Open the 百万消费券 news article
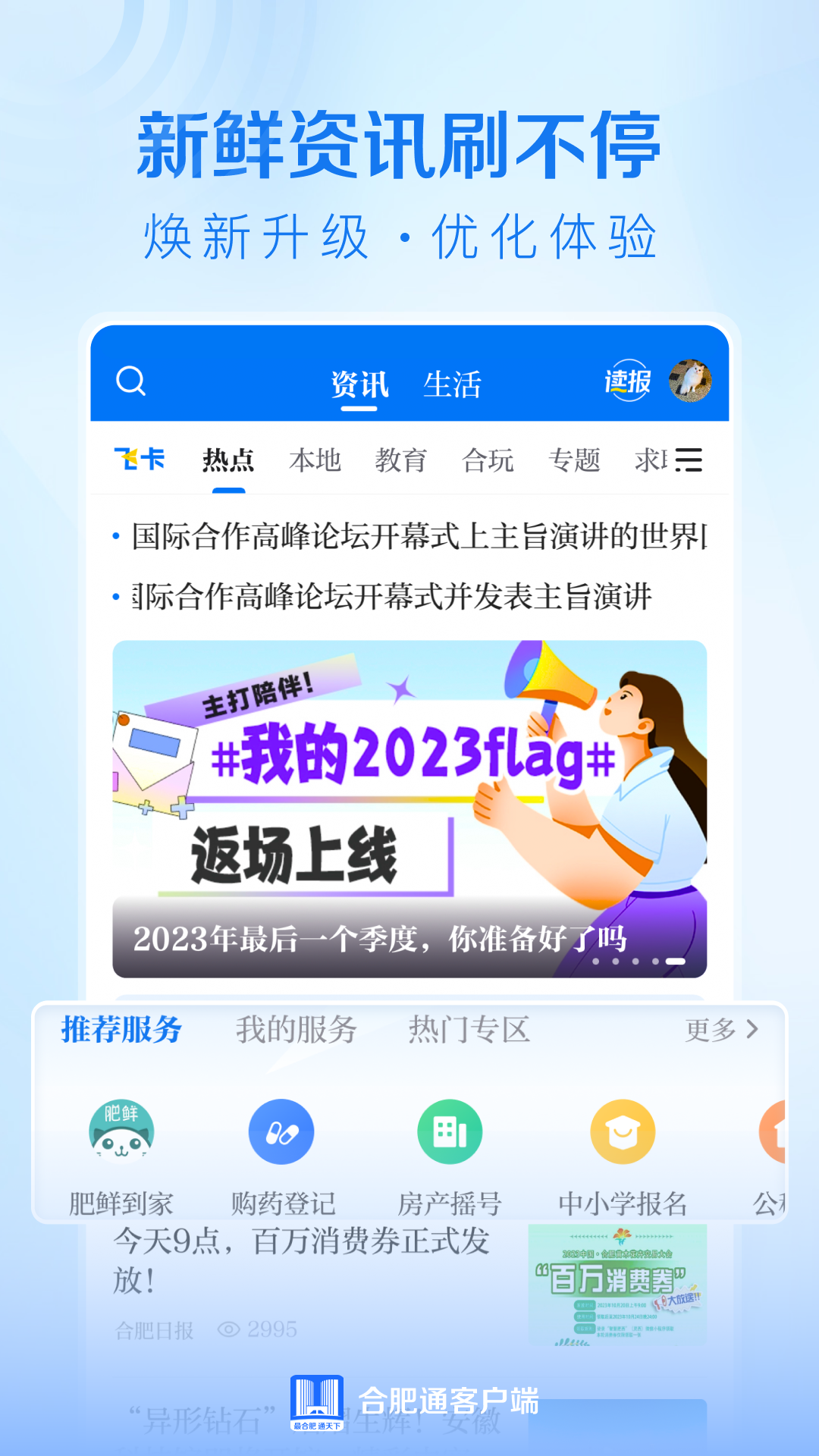This screenshot has width=819, height=1456. (303, 1251)
